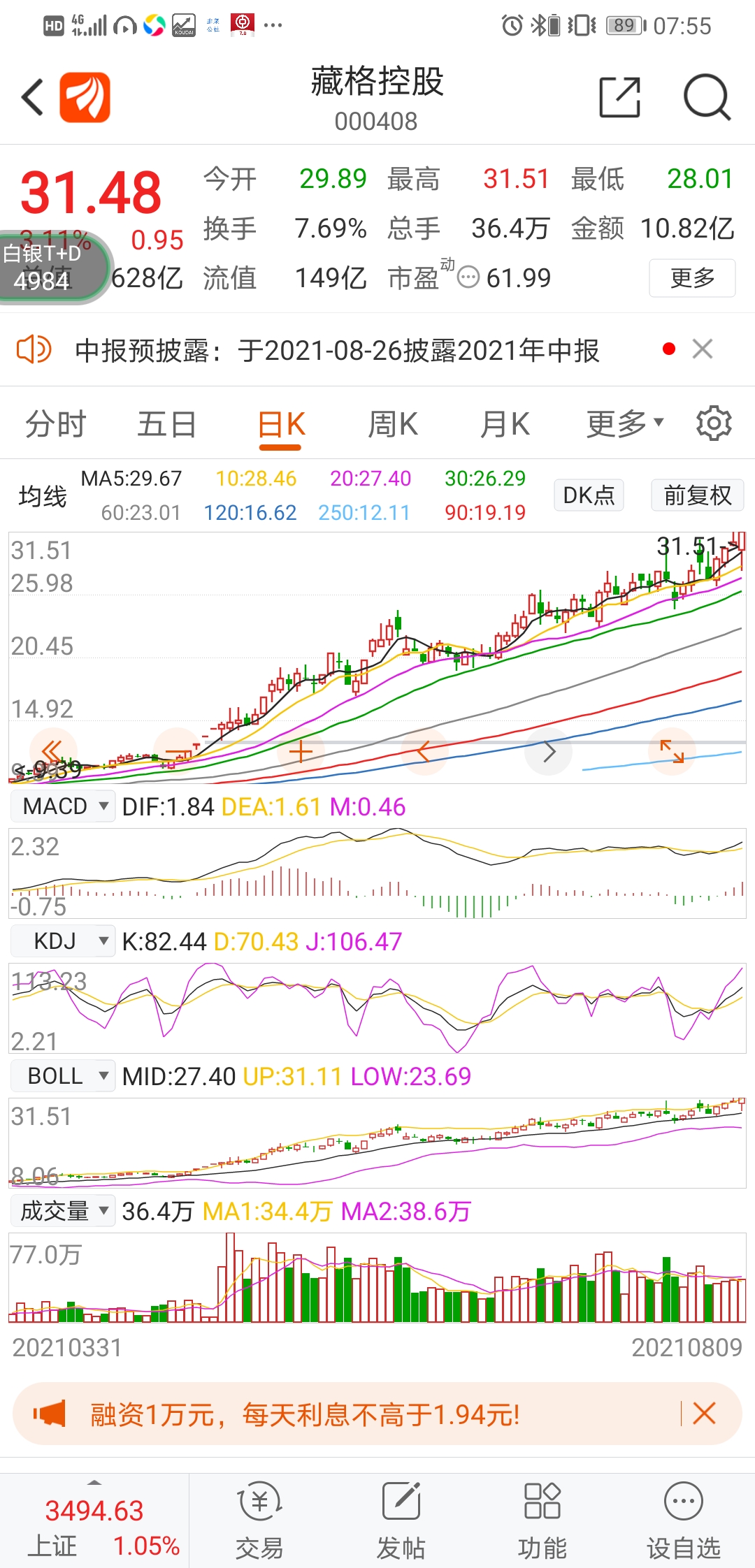Toggle the DK点 indicator
Viewport: 755px width, 1568px height.
[x=589, y=495]
